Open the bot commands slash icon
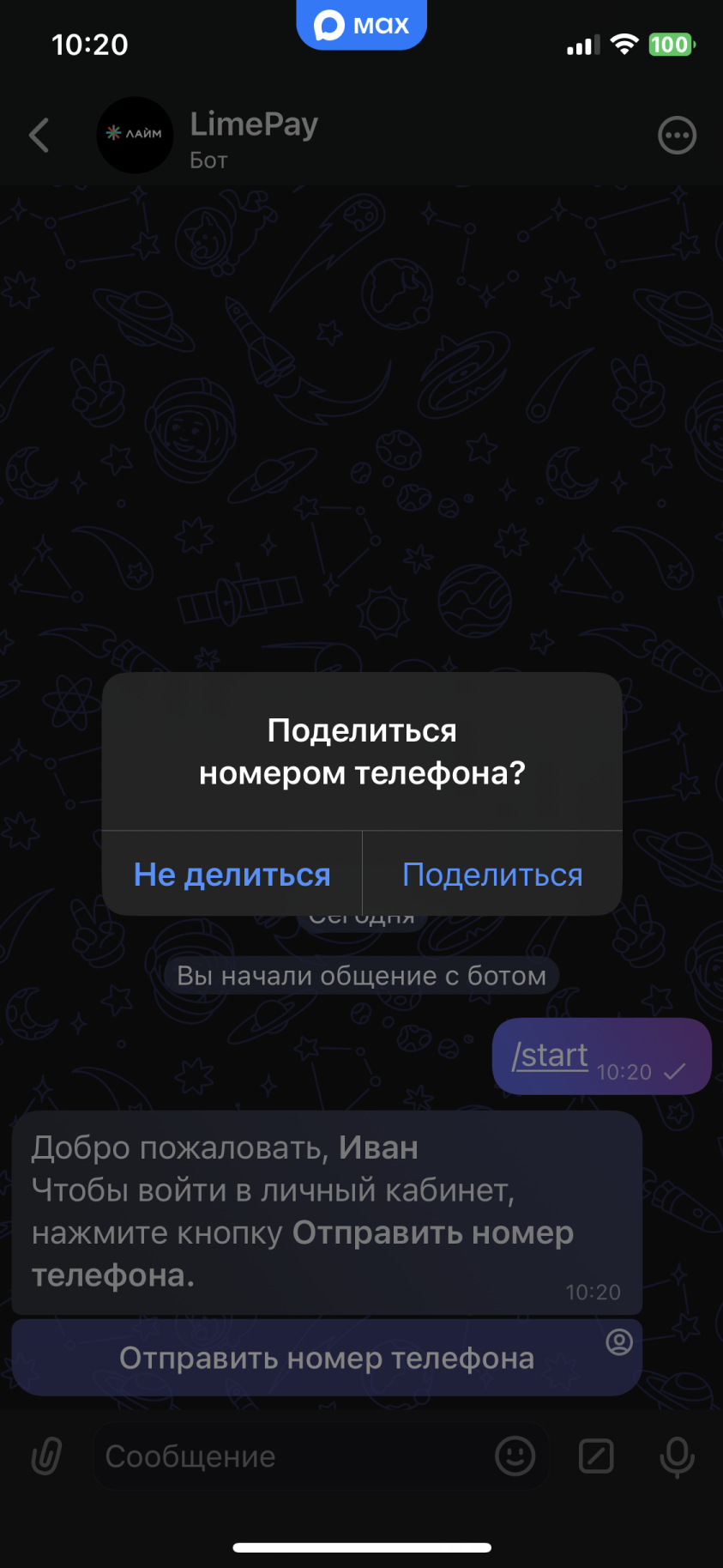This screenshot has width=723, height=1568. pos(596,1456)
